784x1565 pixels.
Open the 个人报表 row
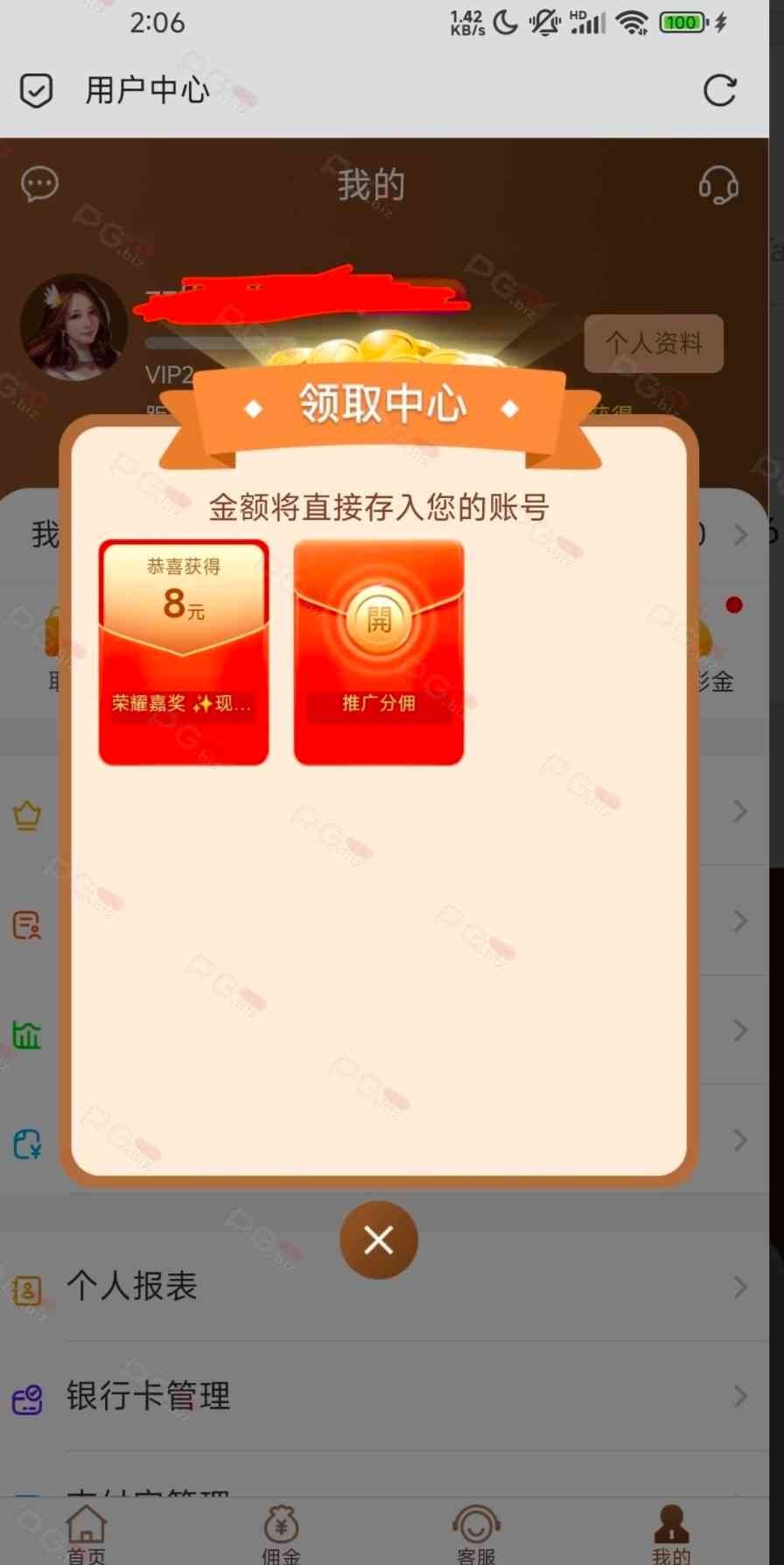point(385,1286)
